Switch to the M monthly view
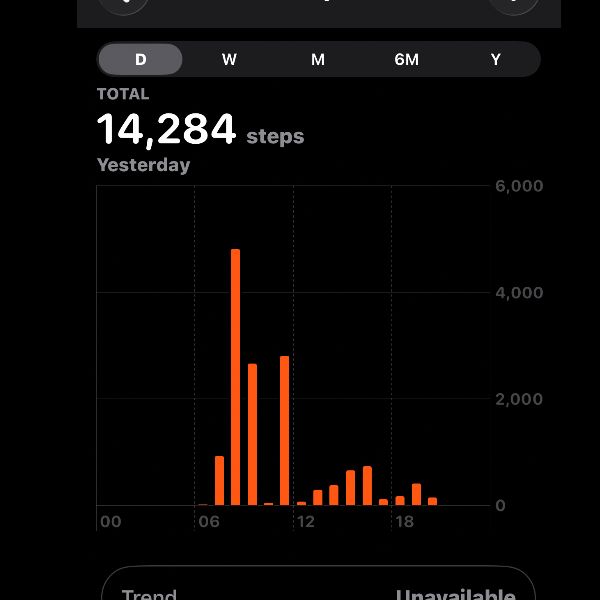Image resolution: width=600 pixels, height=600 pixels. [x=318, y=59]
